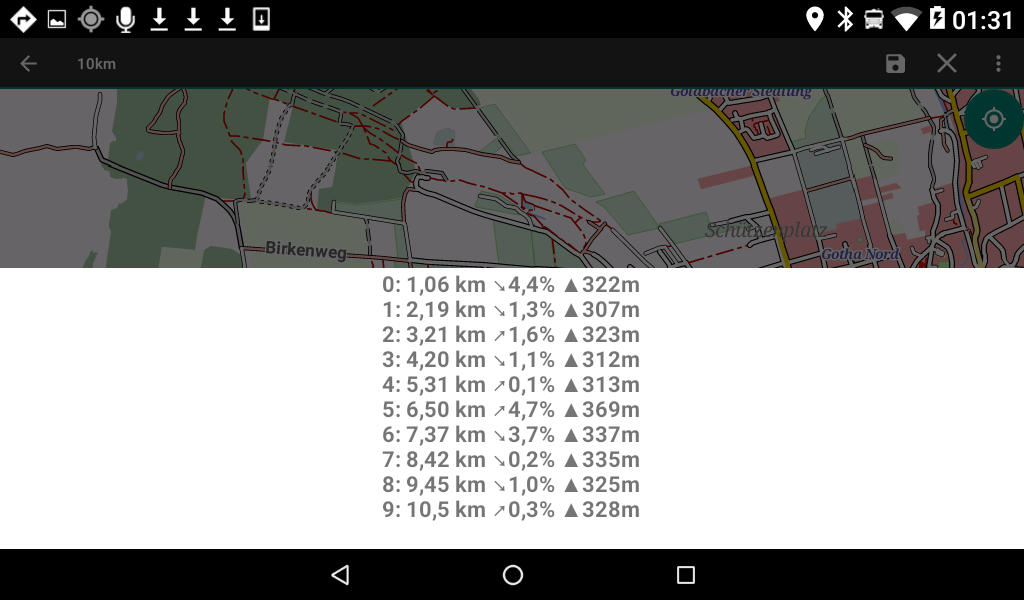Center map on my location

[x=993, y=119]
